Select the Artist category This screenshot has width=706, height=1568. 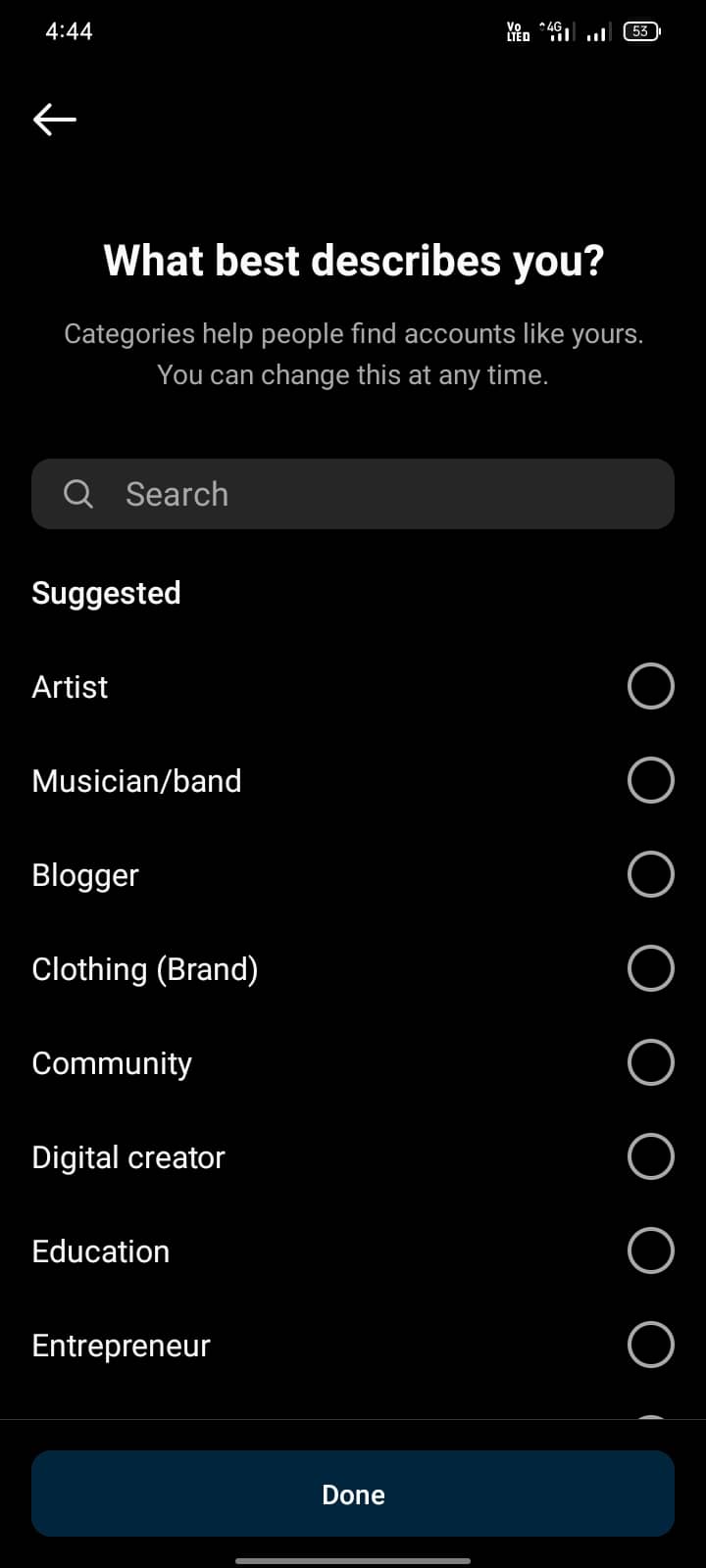point(353,686)
